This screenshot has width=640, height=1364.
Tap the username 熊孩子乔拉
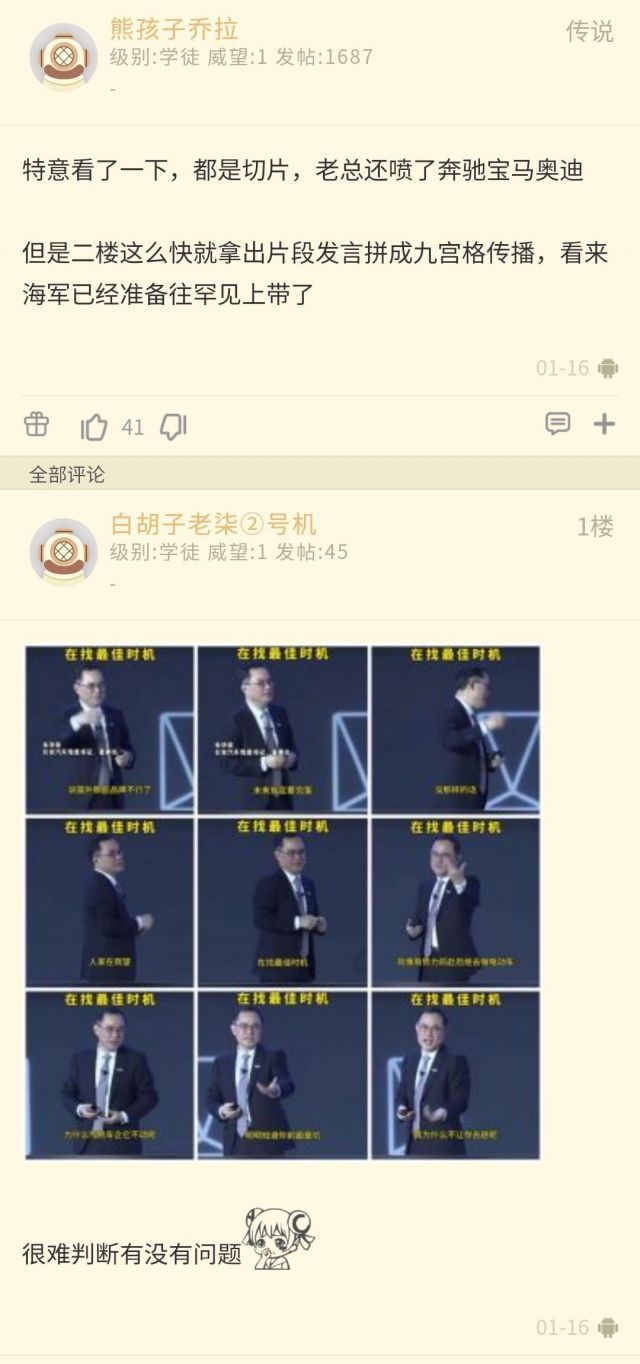[x=174, y=29]
